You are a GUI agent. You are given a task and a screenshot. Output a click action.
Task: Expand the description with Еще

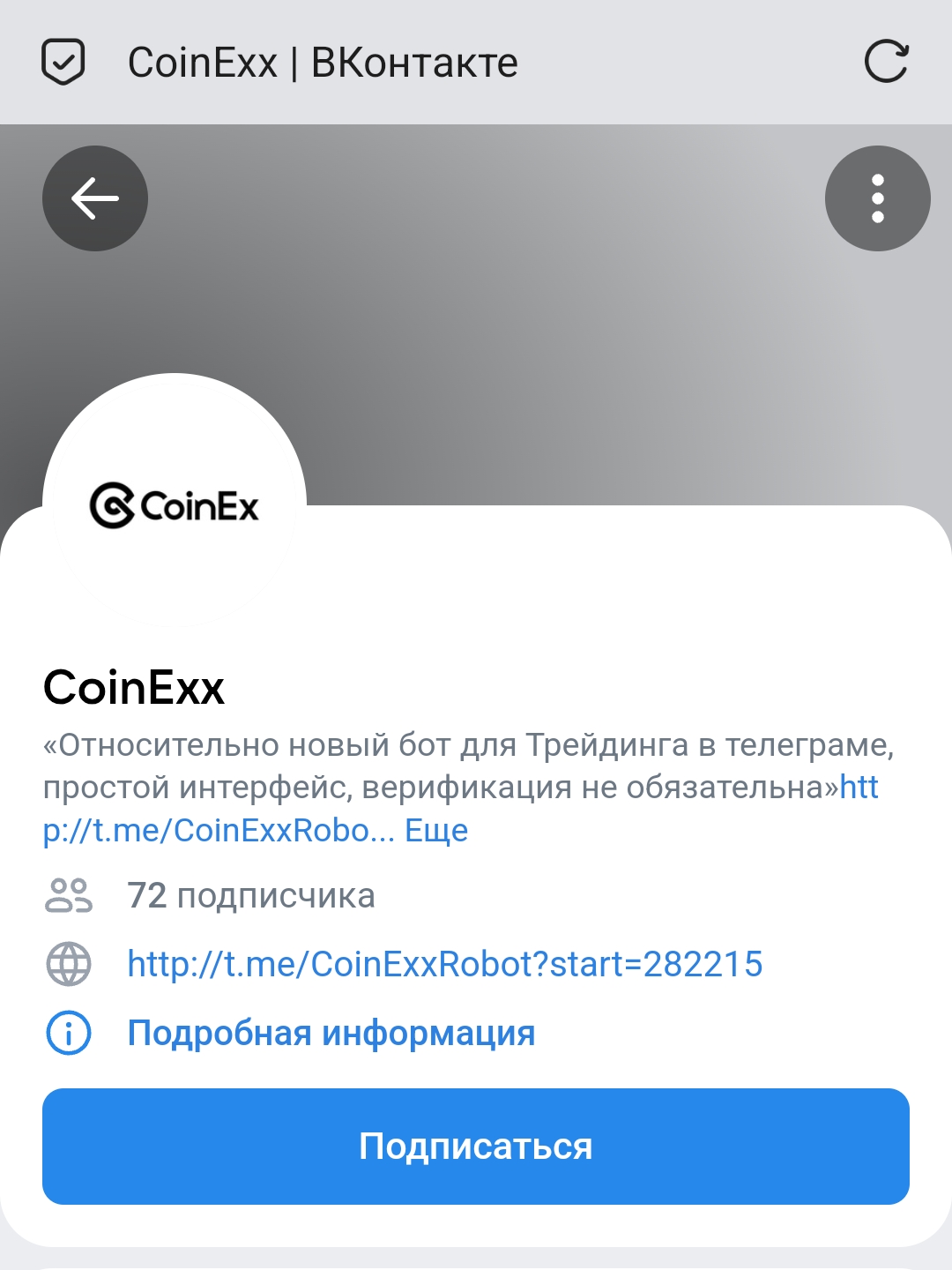click(435, 830)
